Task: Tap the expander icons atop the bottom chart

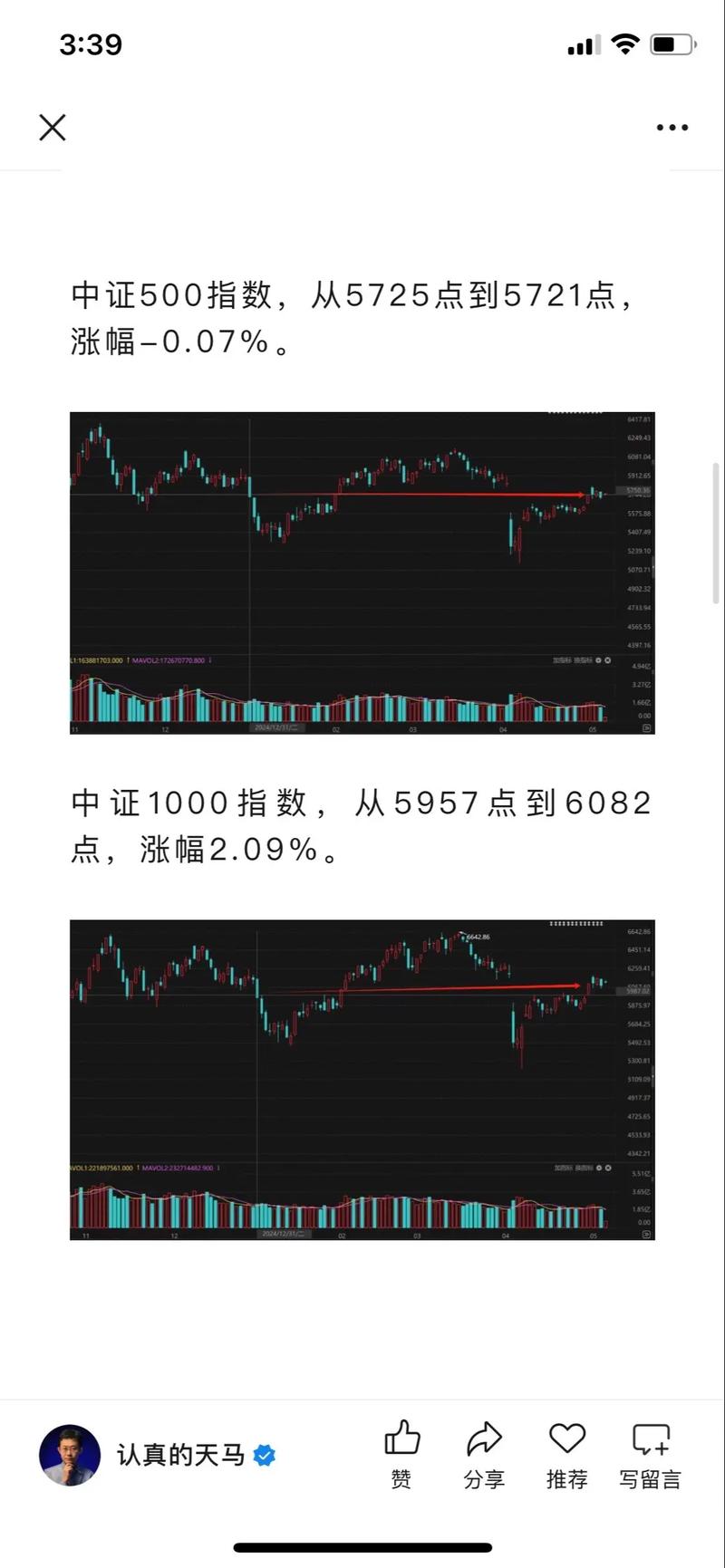Action: tap(577, 924)
